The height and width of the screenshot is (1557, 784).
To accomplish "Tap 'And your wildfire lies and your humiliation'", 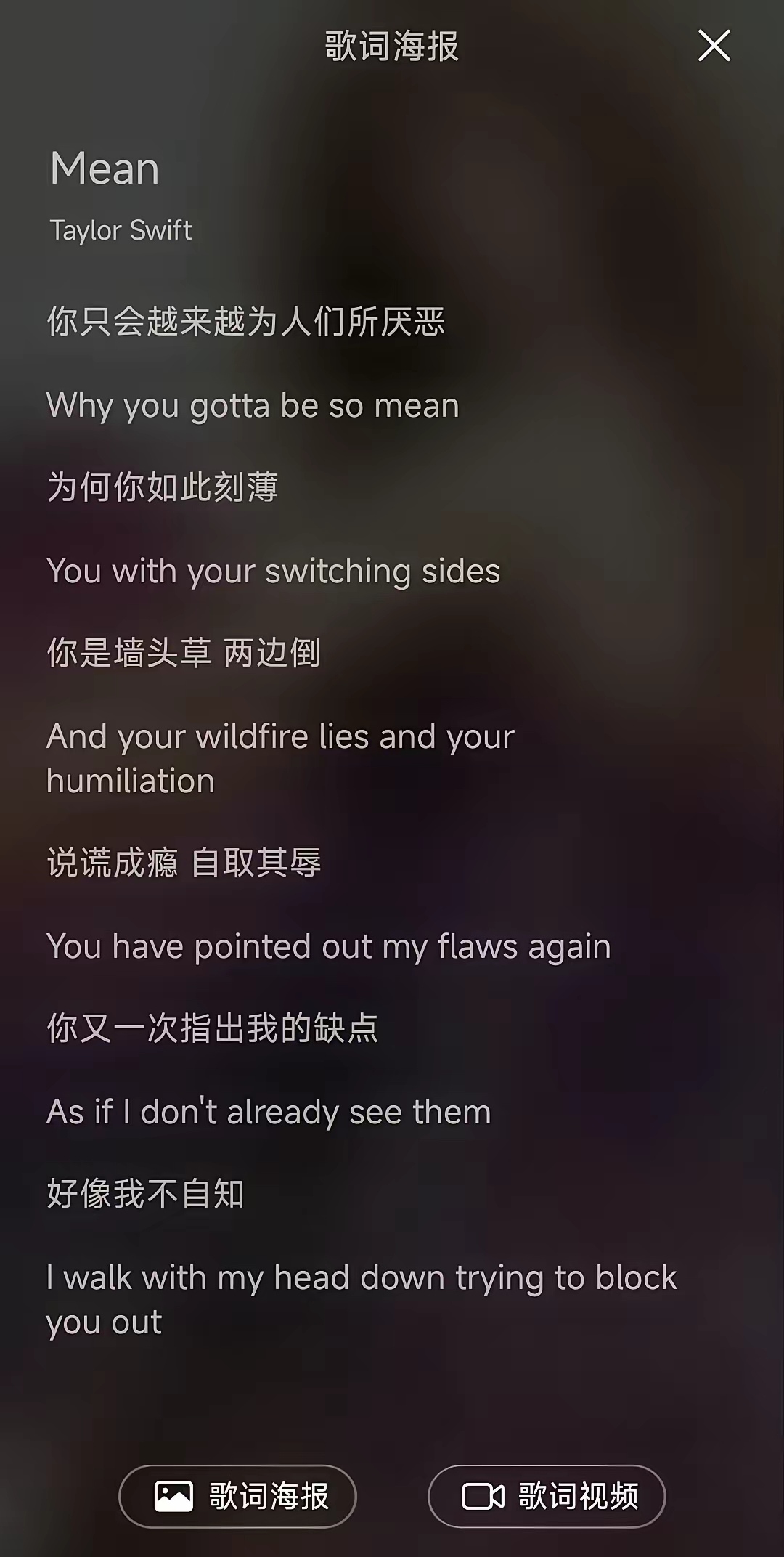I will [279, 757].
